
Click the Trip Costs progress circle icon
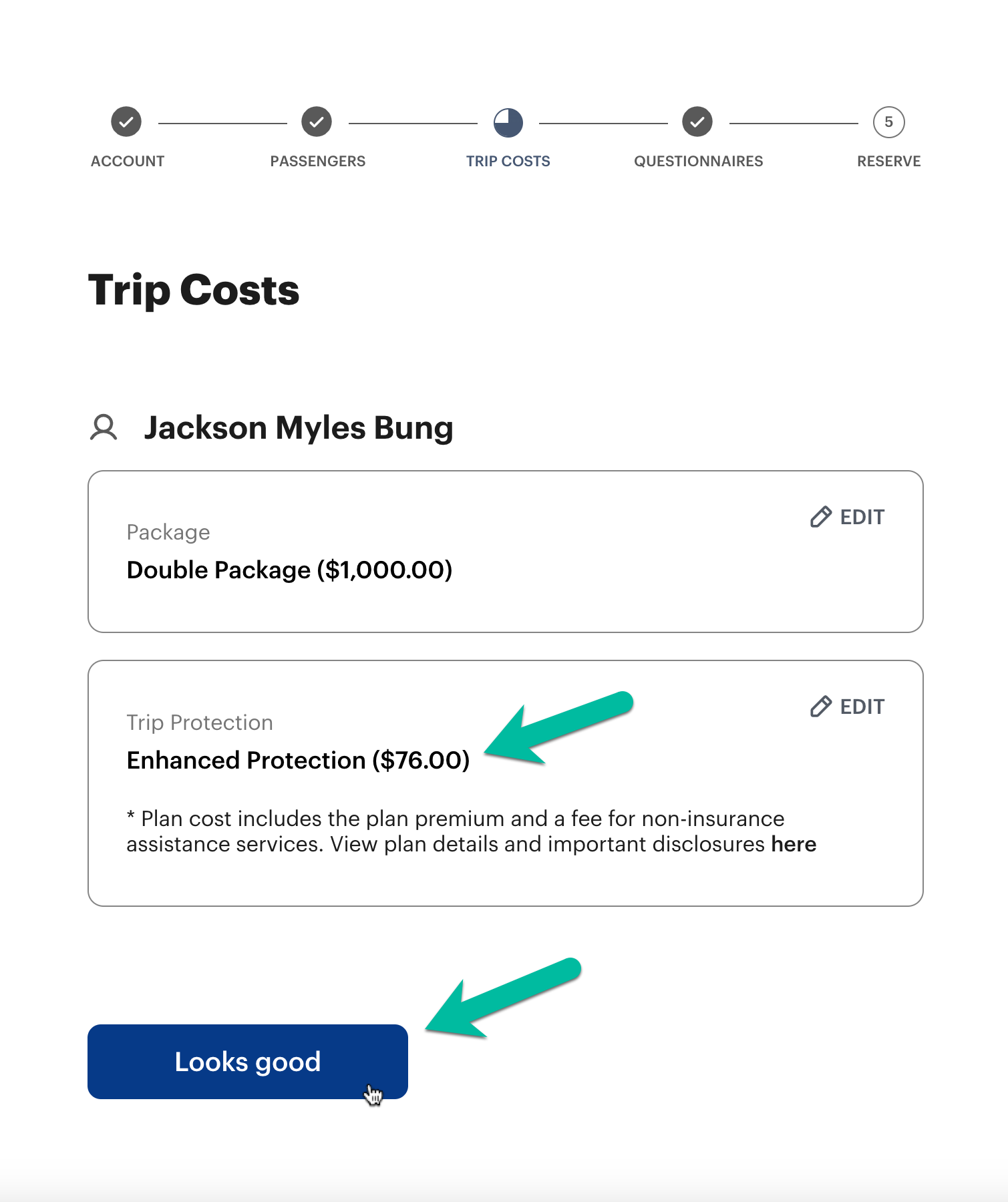point(508,123)
